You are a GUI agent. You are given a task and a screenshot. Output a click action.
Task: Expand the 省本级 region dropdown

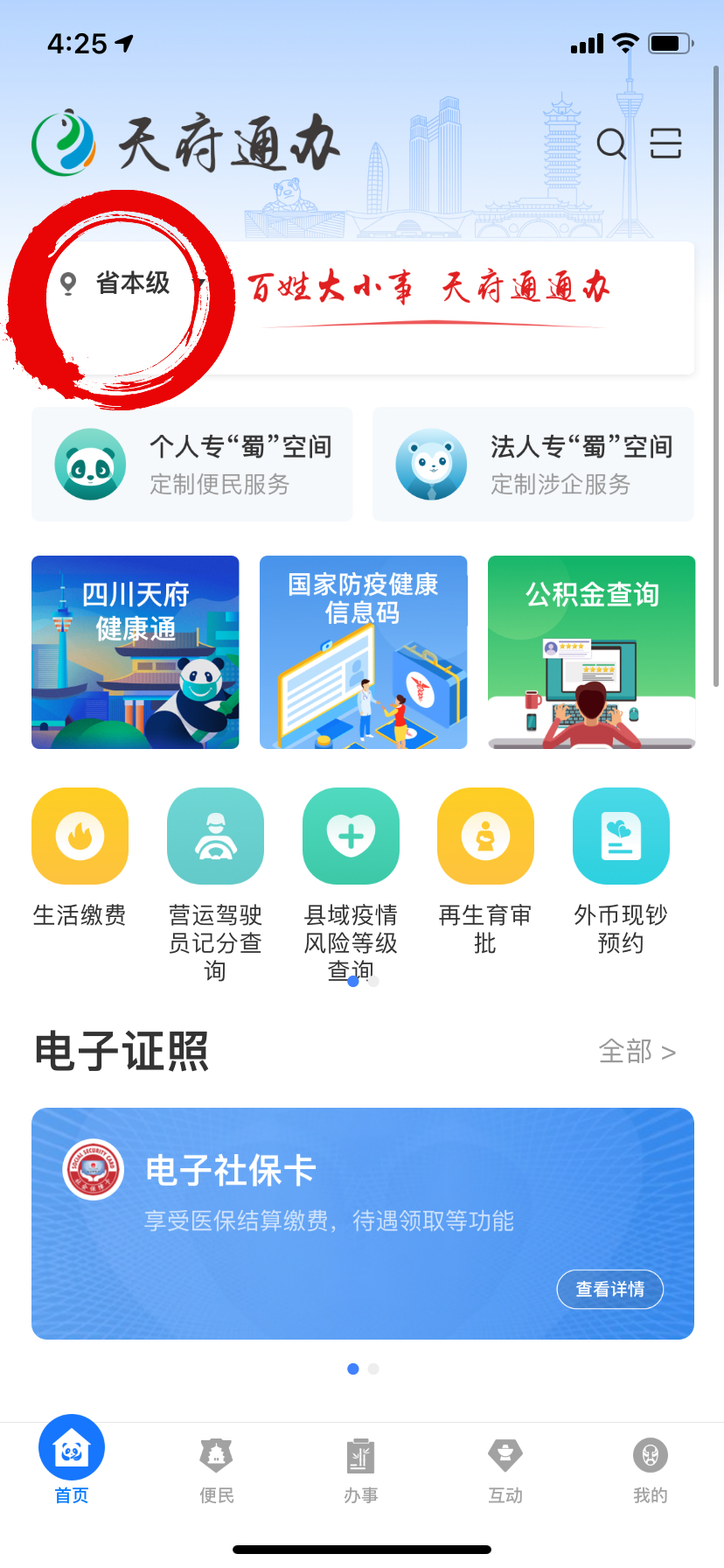point(133,283)
